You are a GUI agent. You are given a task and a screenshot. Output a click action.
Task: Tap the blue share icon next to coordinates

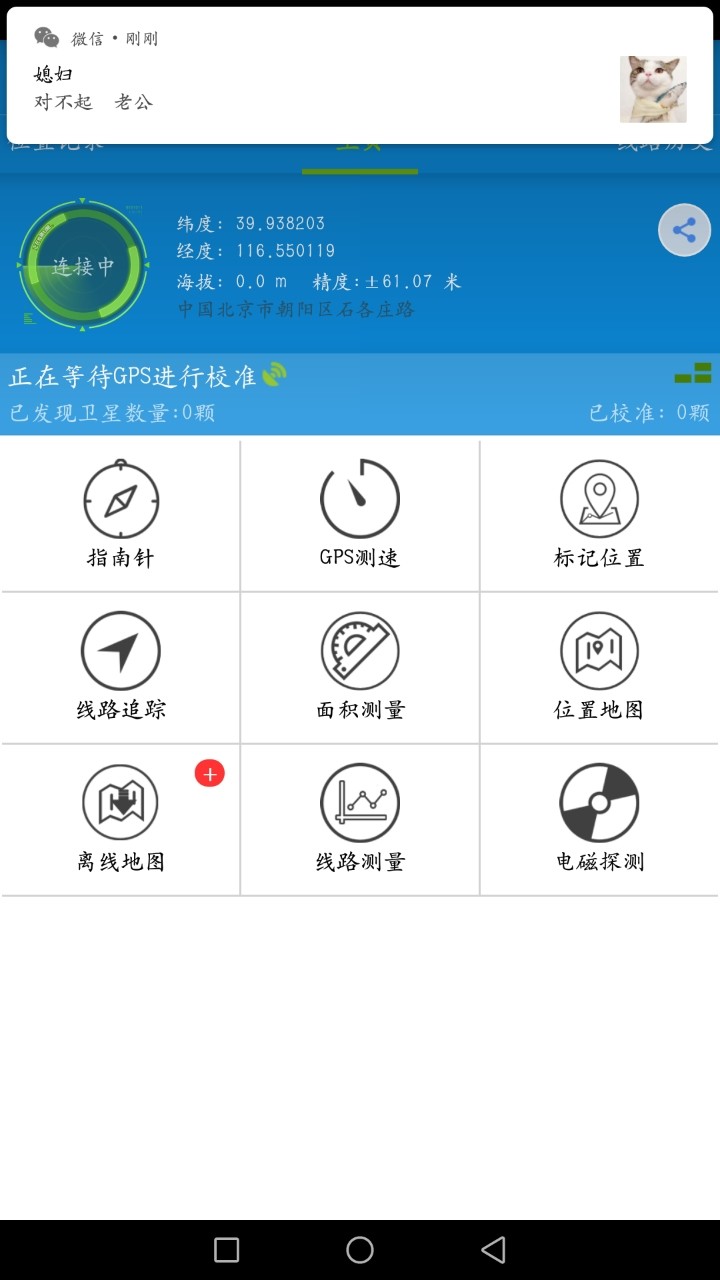(685, 229)
